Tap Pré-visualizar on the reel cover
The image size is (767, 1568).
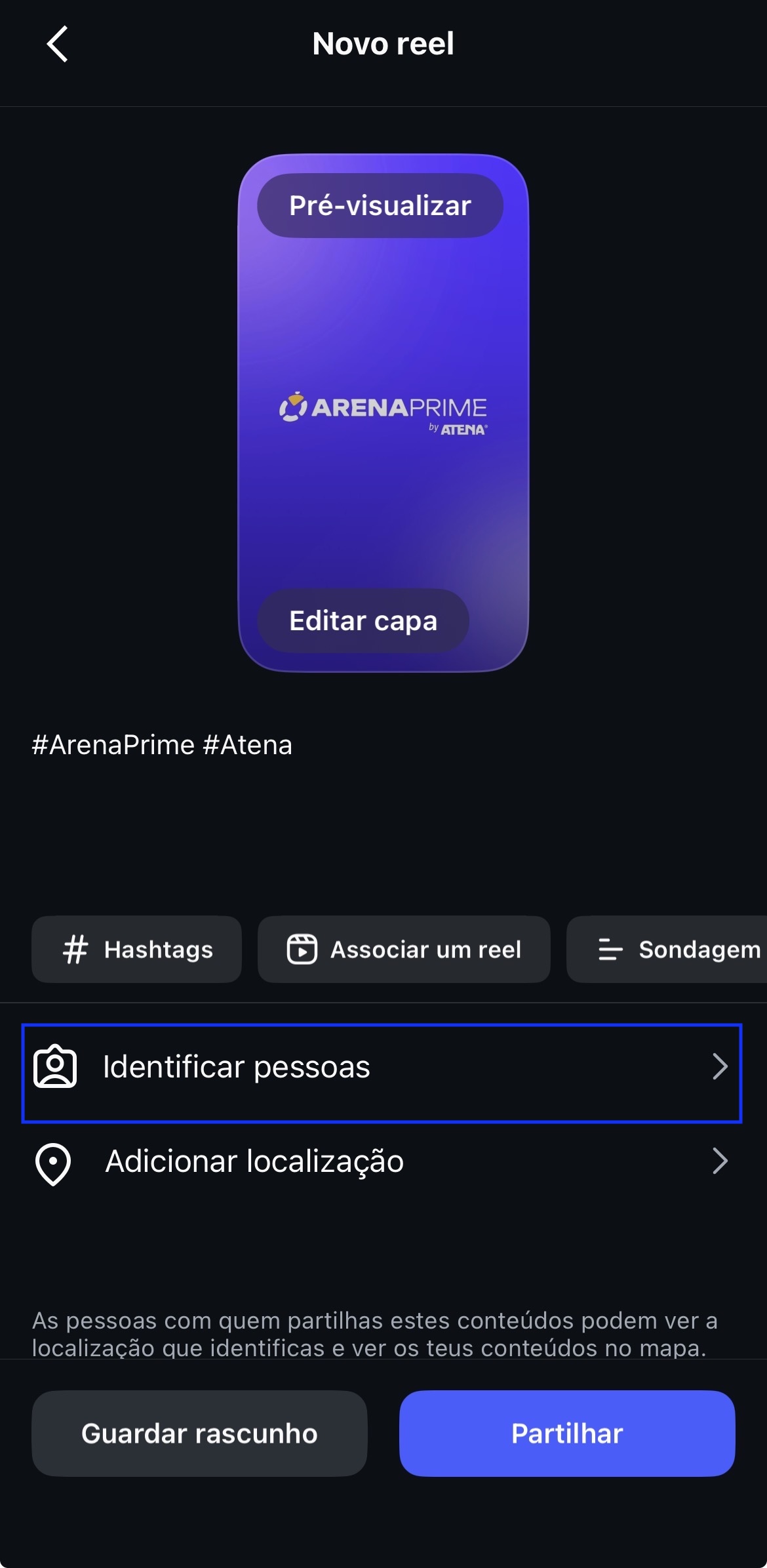[380, 206]
